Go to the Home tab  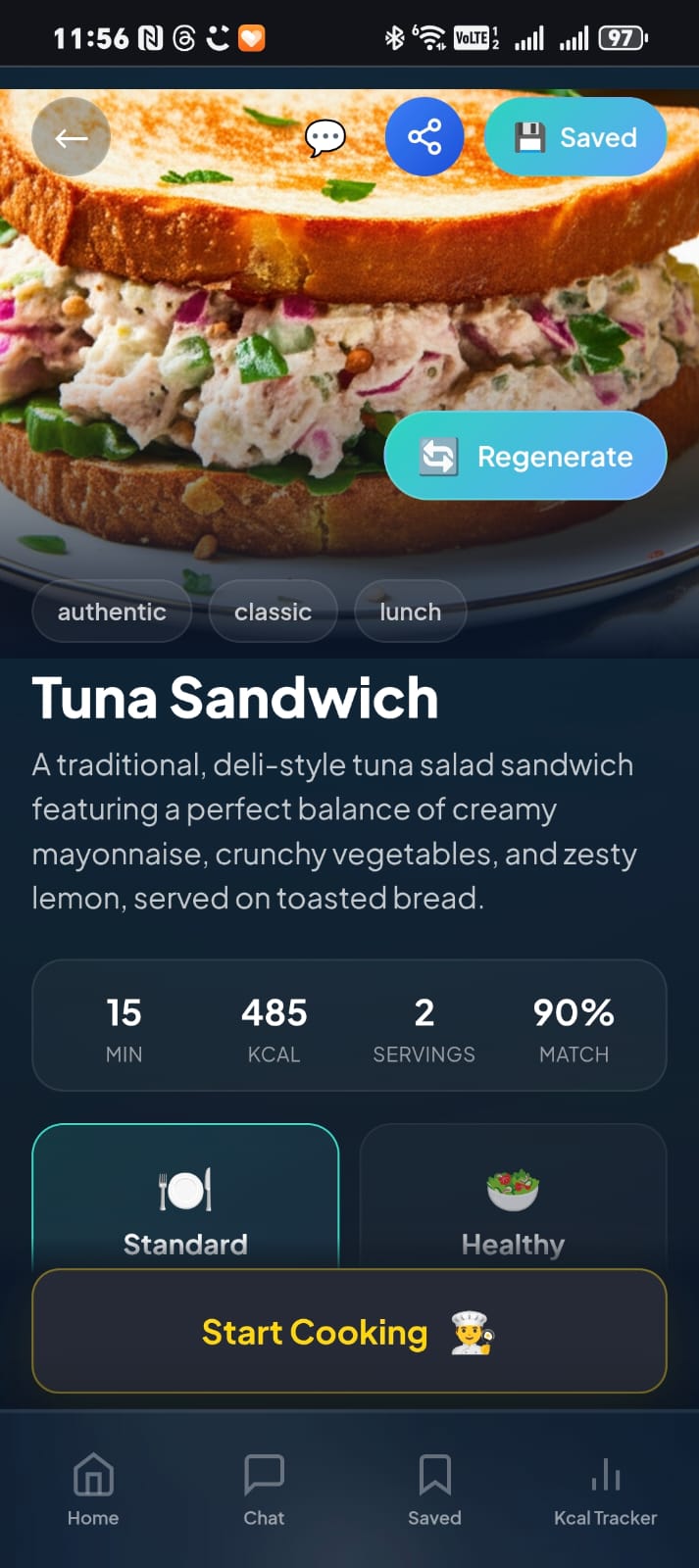click(93, 1490)
